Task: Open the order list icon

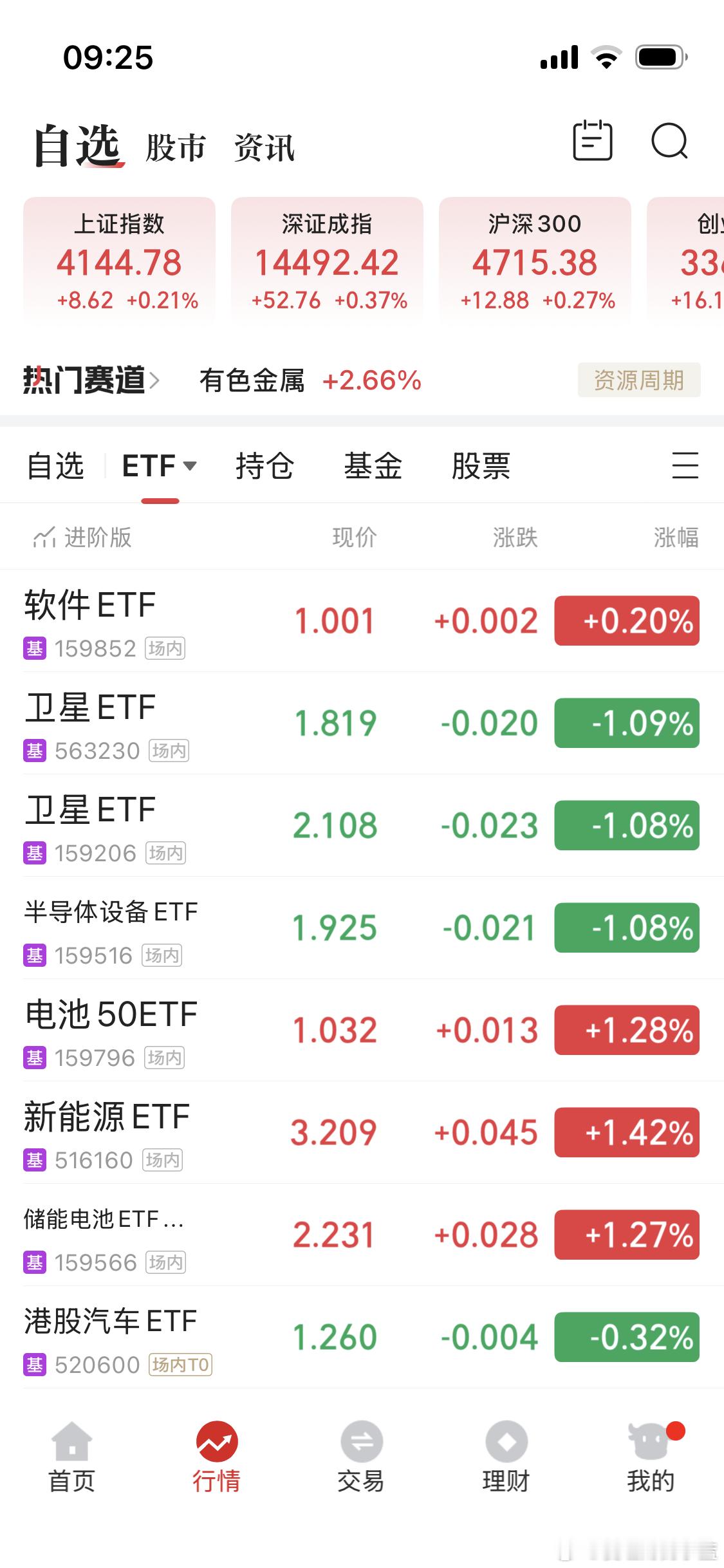Action: click(x=592, y=143)
